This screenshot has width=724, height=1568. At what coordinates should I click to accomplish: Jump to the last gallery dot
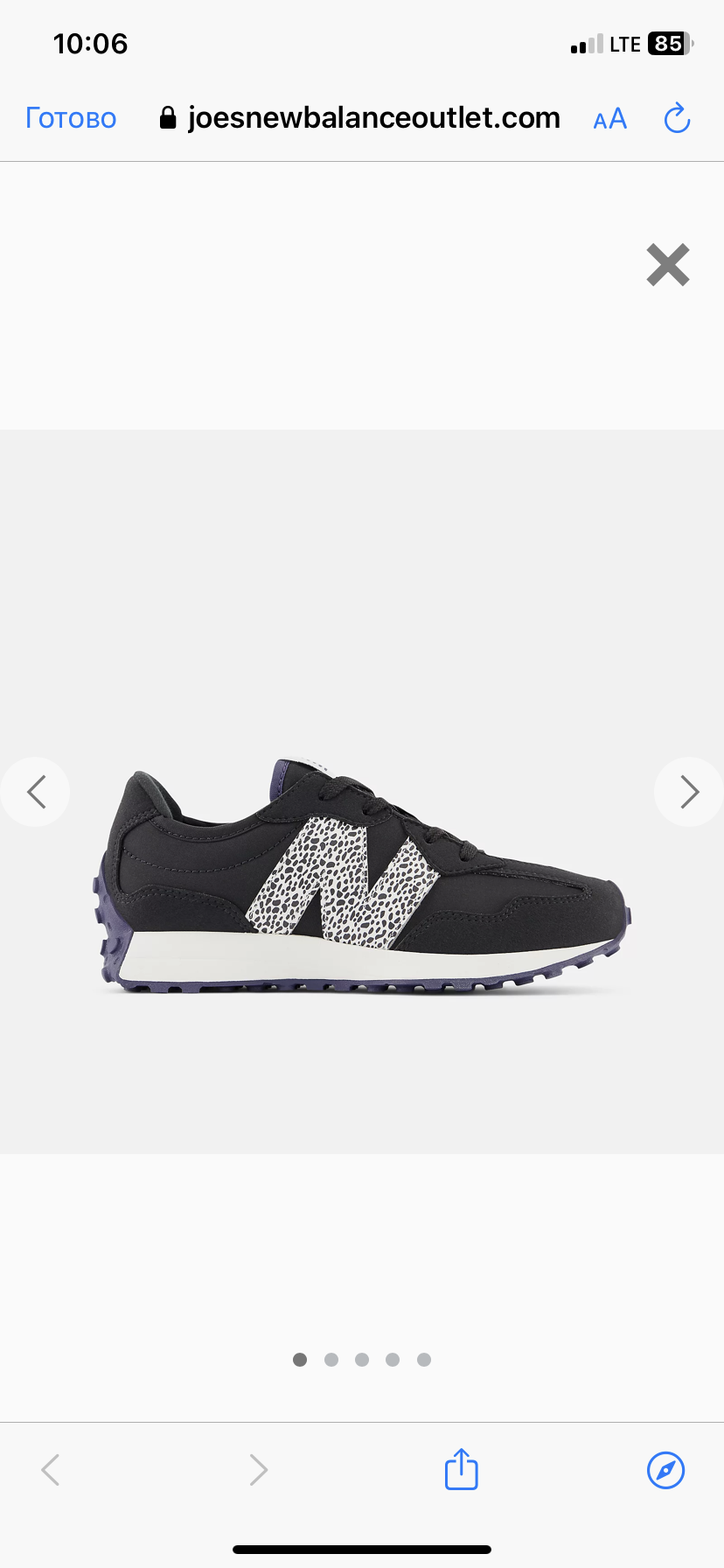tap(424, 1360)
